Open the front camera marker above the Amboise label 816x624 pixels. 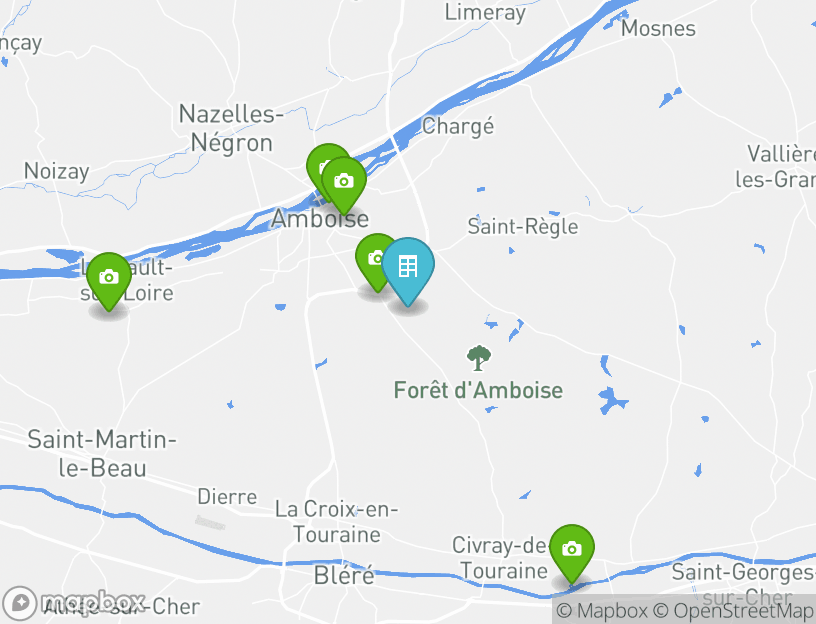(344, 182)
